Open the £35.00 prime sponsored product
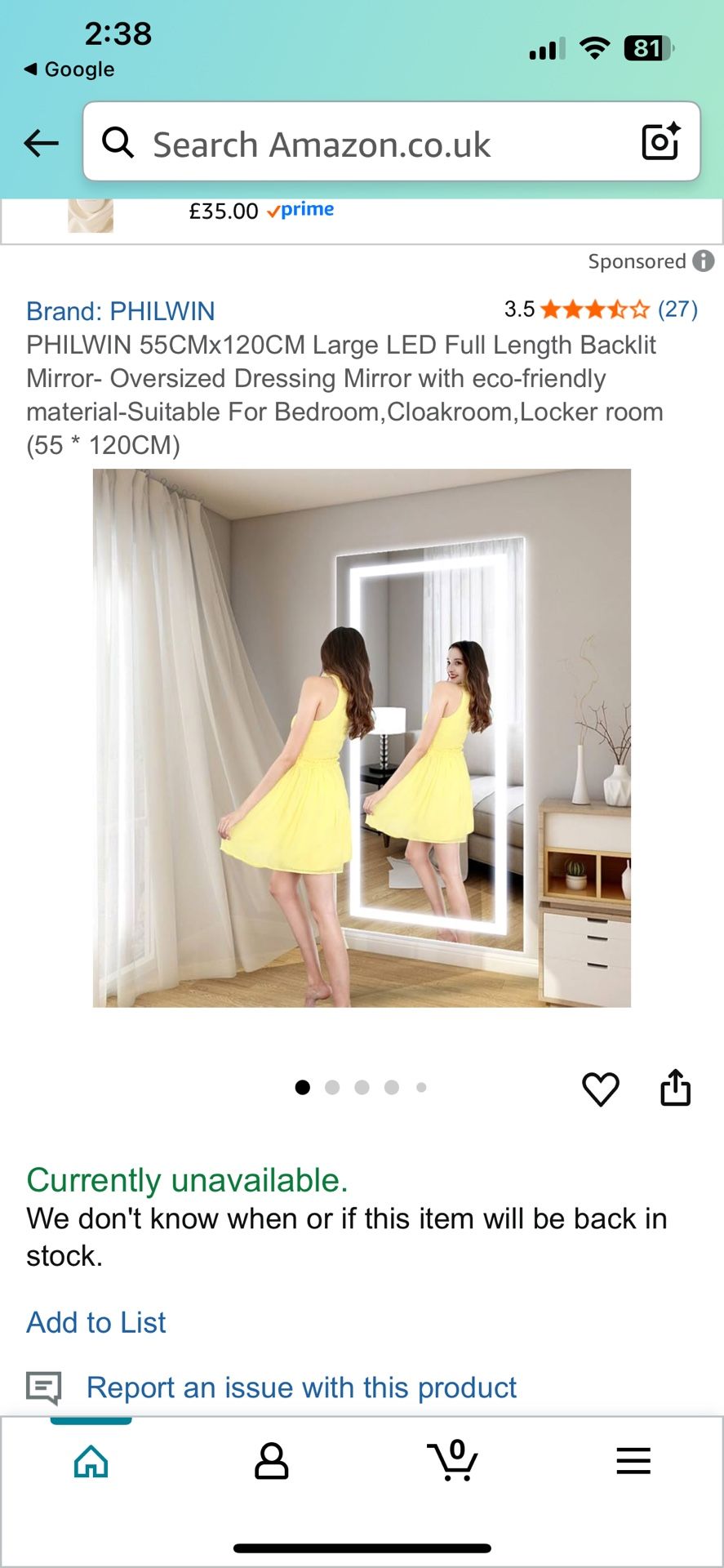 (x=224, y=212)
